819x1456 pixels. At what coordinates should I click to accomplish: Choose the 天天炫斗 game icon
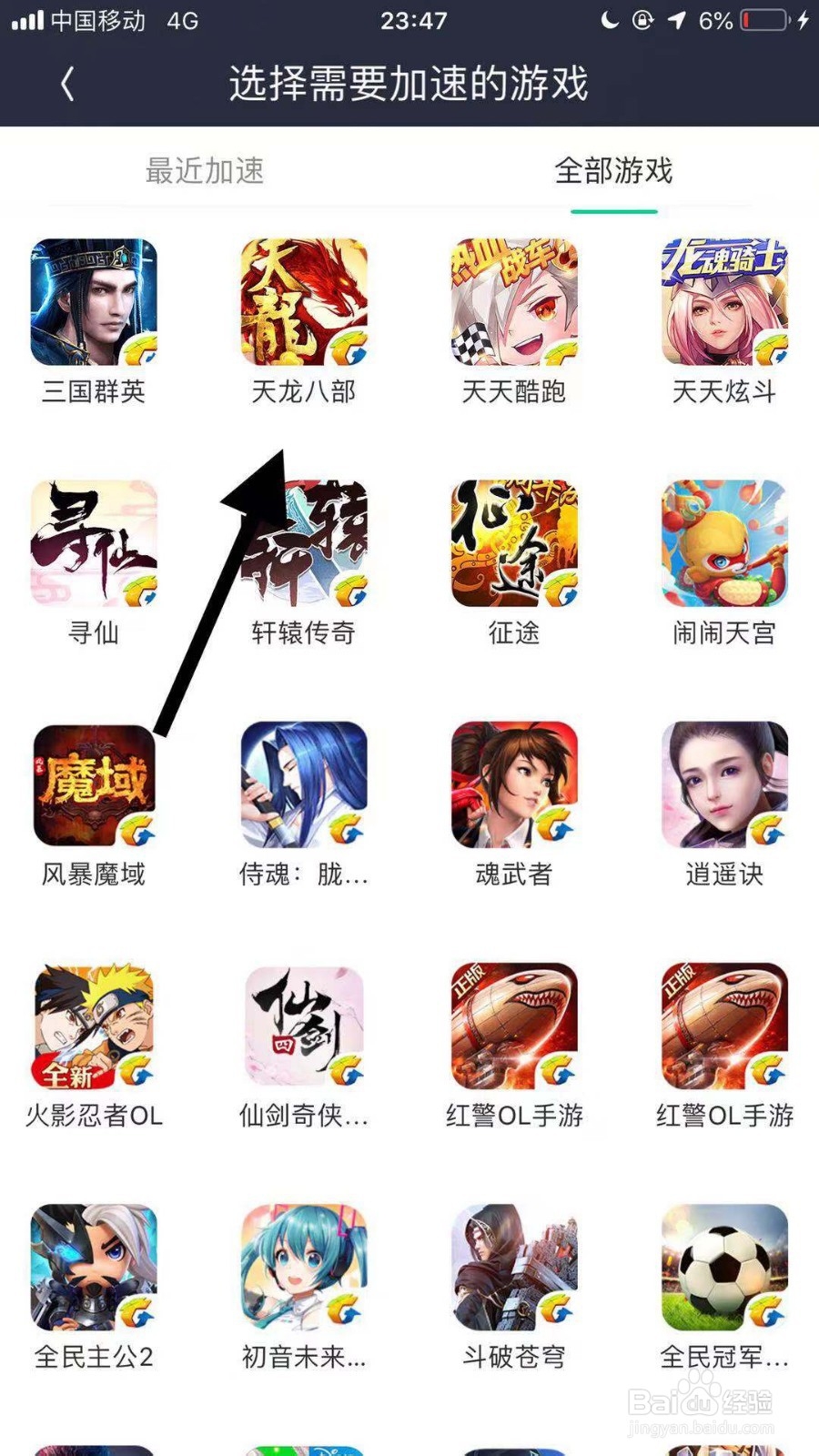723,305
